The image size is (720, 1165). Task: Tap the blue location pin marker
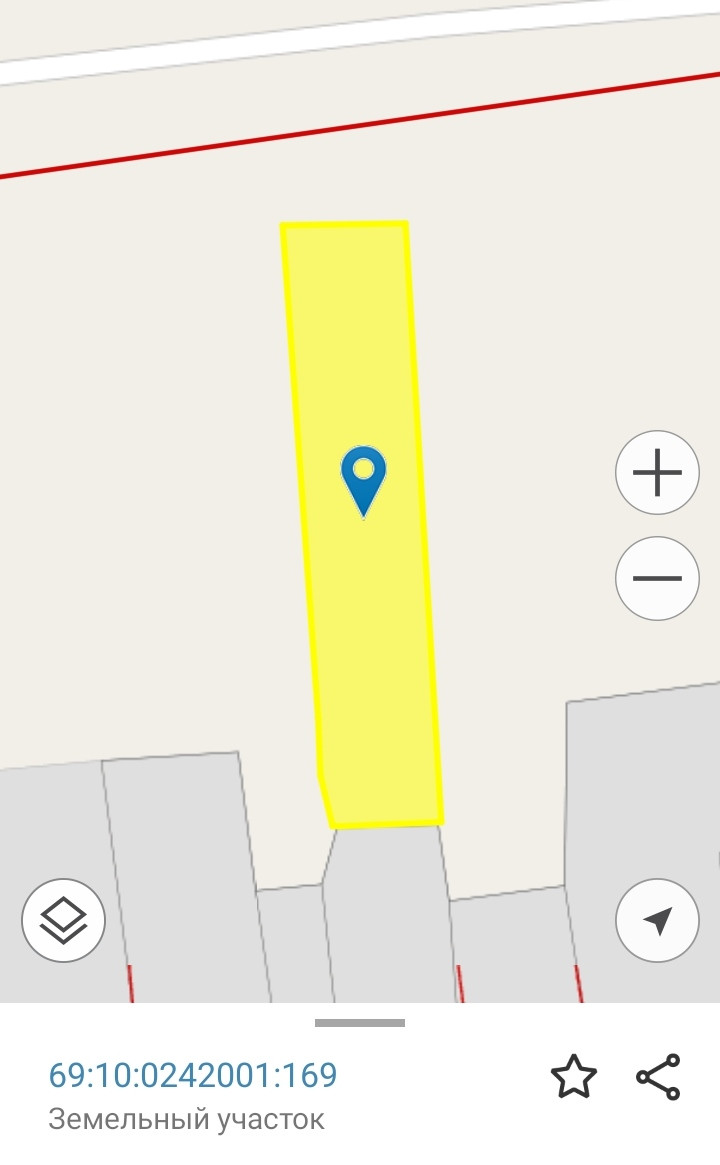pos(363,481)
